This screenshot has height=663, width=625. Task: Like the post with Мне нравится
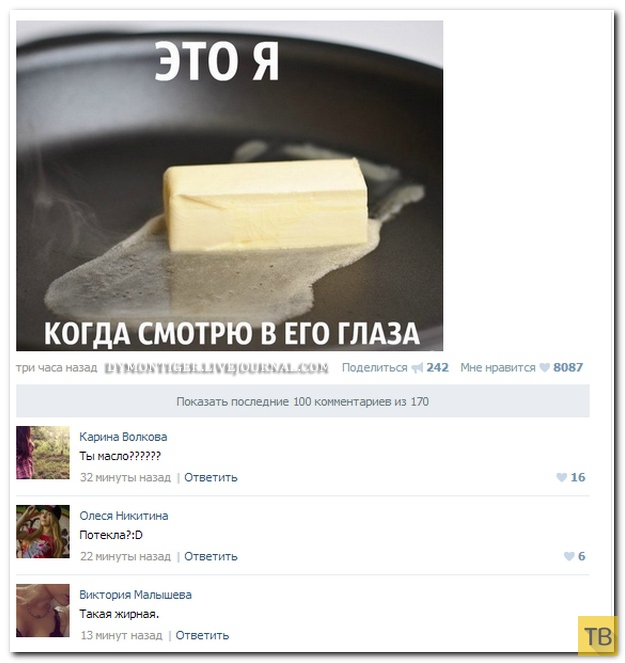click(x=498, y=368)
